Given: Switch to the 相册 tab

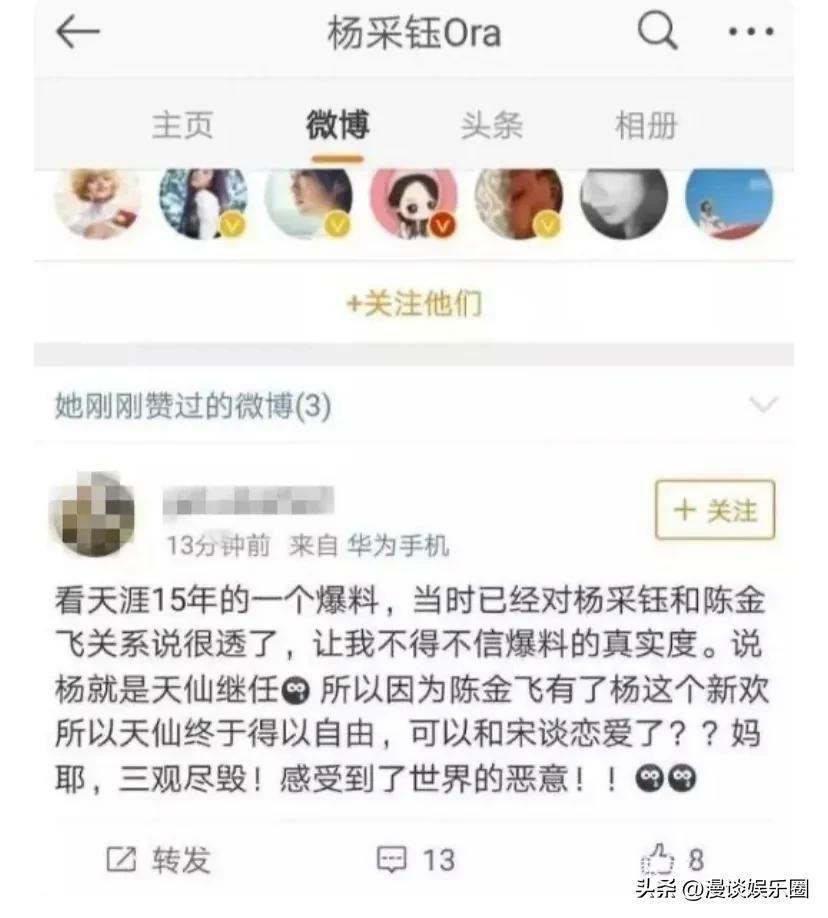Looking at the screenshot, I should click(x=646, y=126).
